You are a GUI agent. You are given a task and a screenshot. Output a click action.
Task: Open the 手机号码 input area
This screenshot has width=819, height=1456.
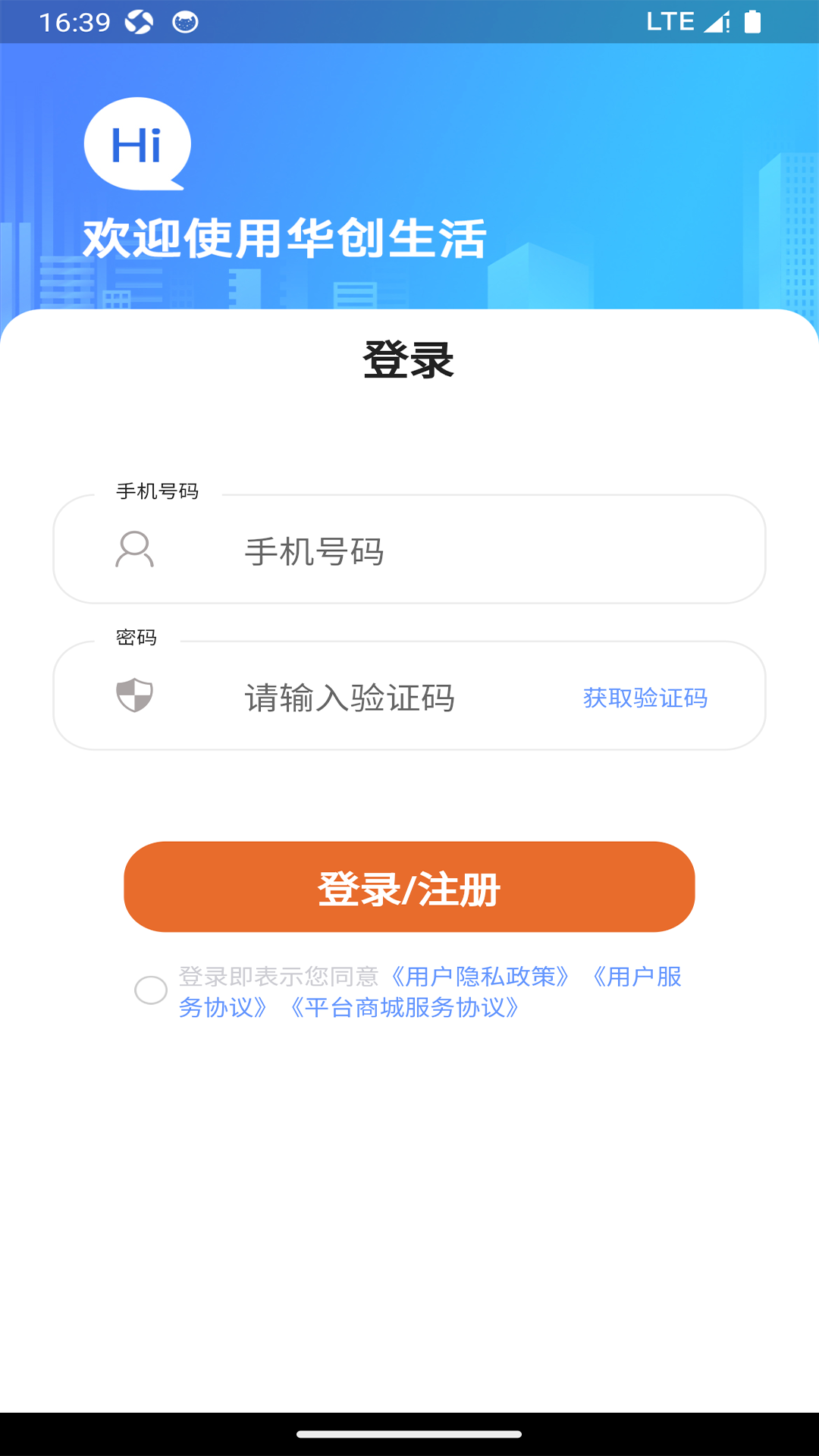[409, 551]
